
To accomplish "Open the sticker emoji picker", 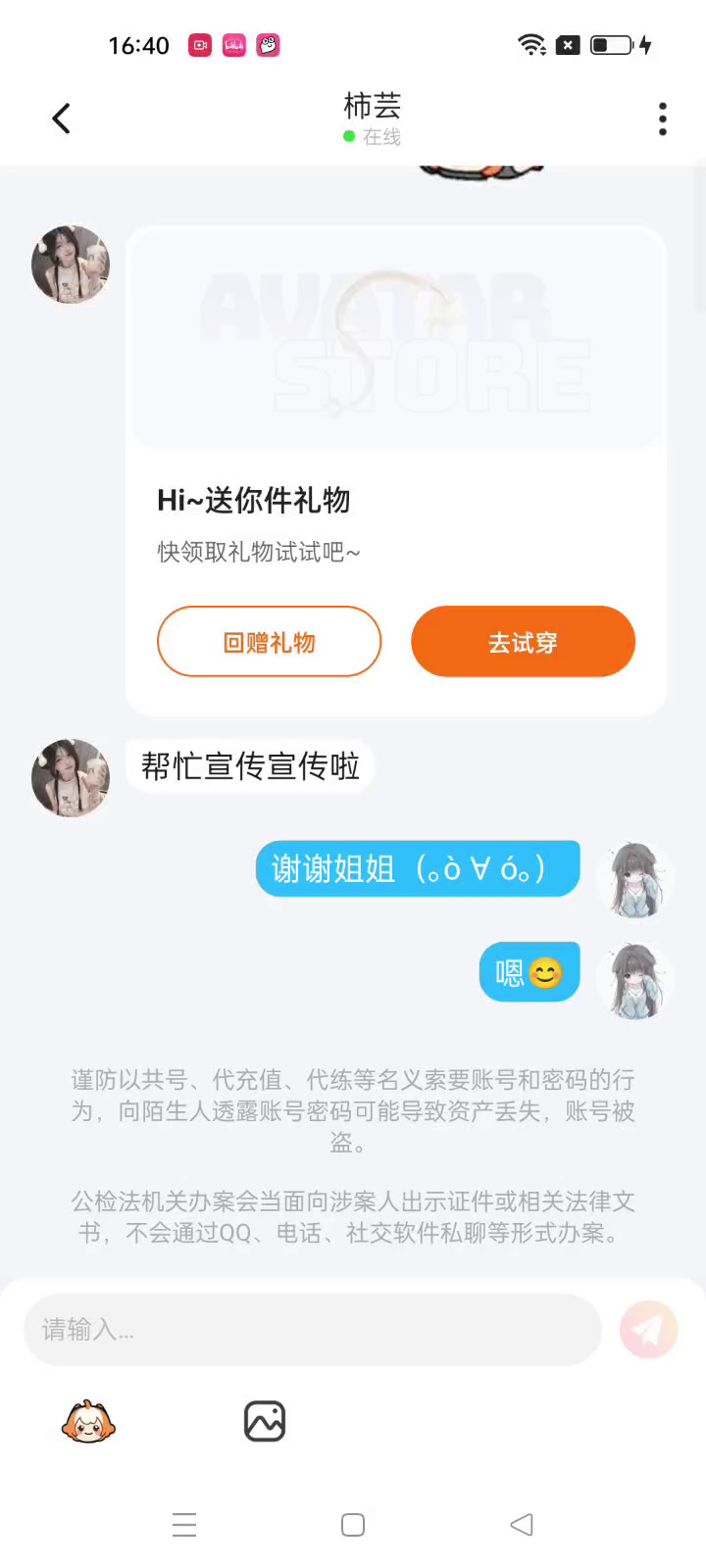I will (x=88, y=1421).
